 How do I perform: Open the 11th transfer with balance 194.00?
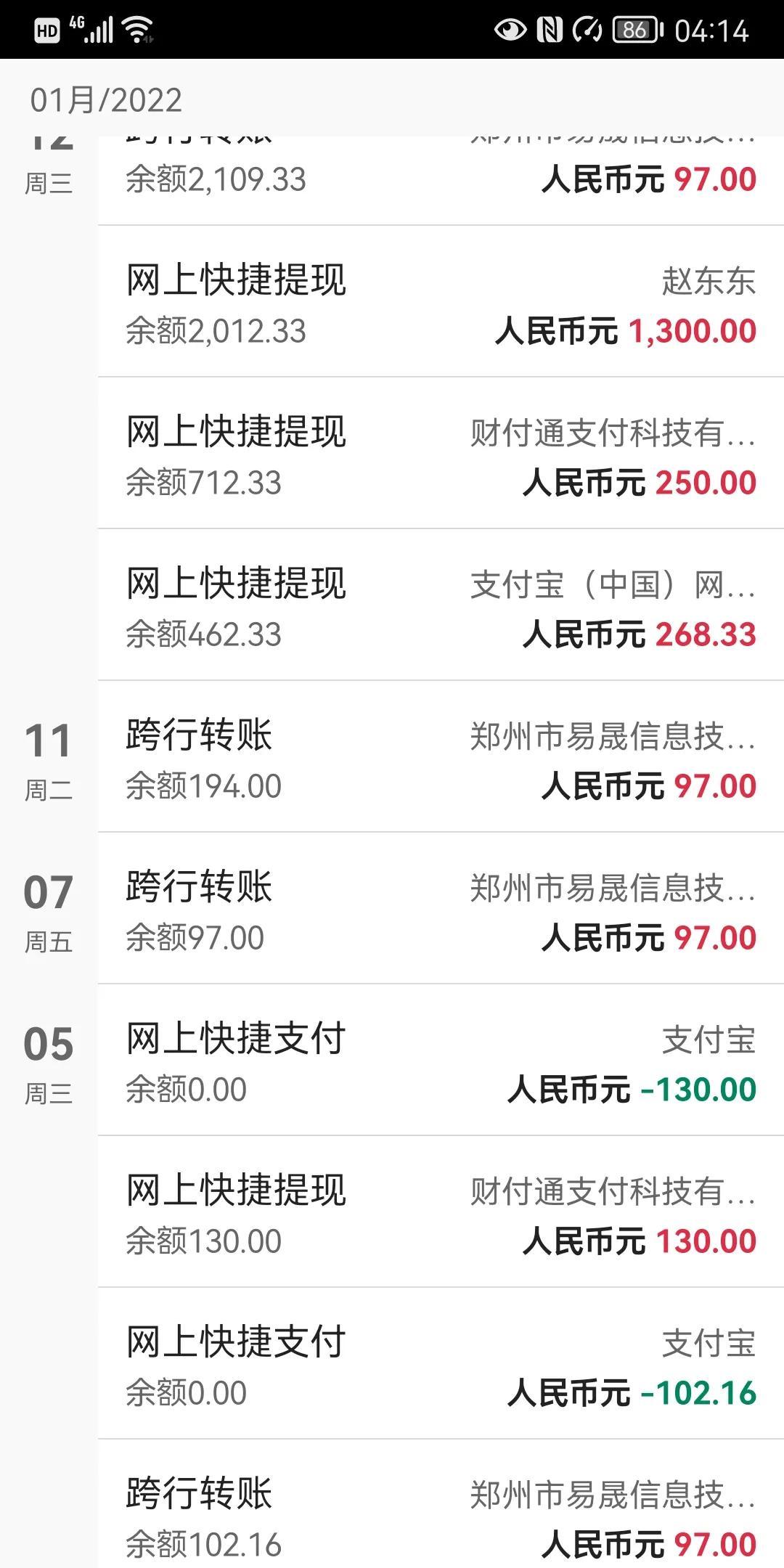click(441, 759)
